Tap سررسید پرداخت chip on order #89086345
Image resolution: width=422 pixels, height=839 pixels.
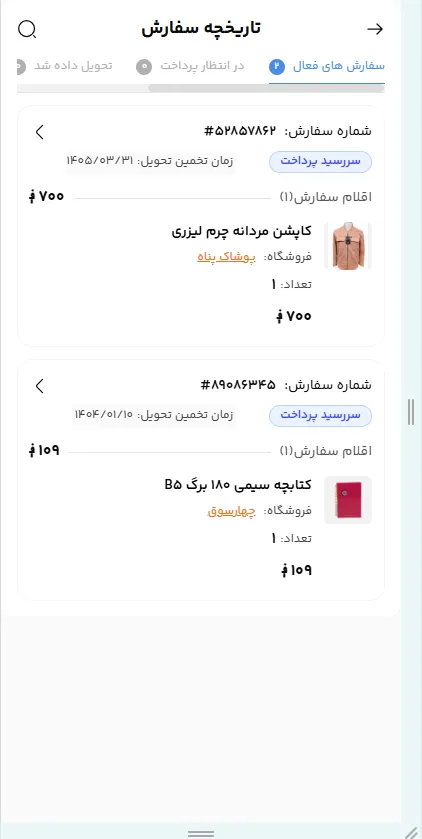[x=320, y=416]
